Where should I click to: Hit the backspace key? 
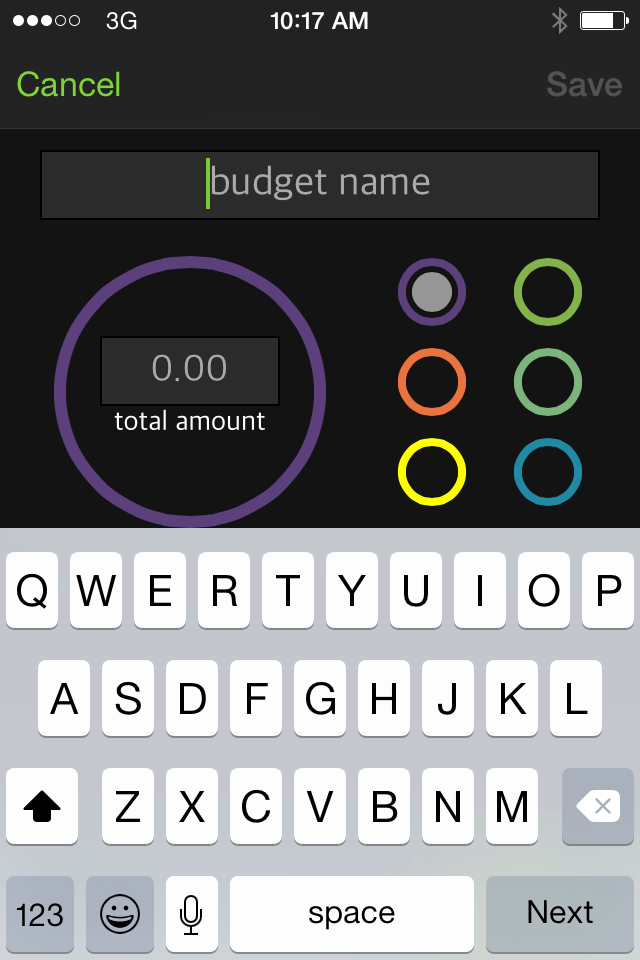[x=598, y=806]
